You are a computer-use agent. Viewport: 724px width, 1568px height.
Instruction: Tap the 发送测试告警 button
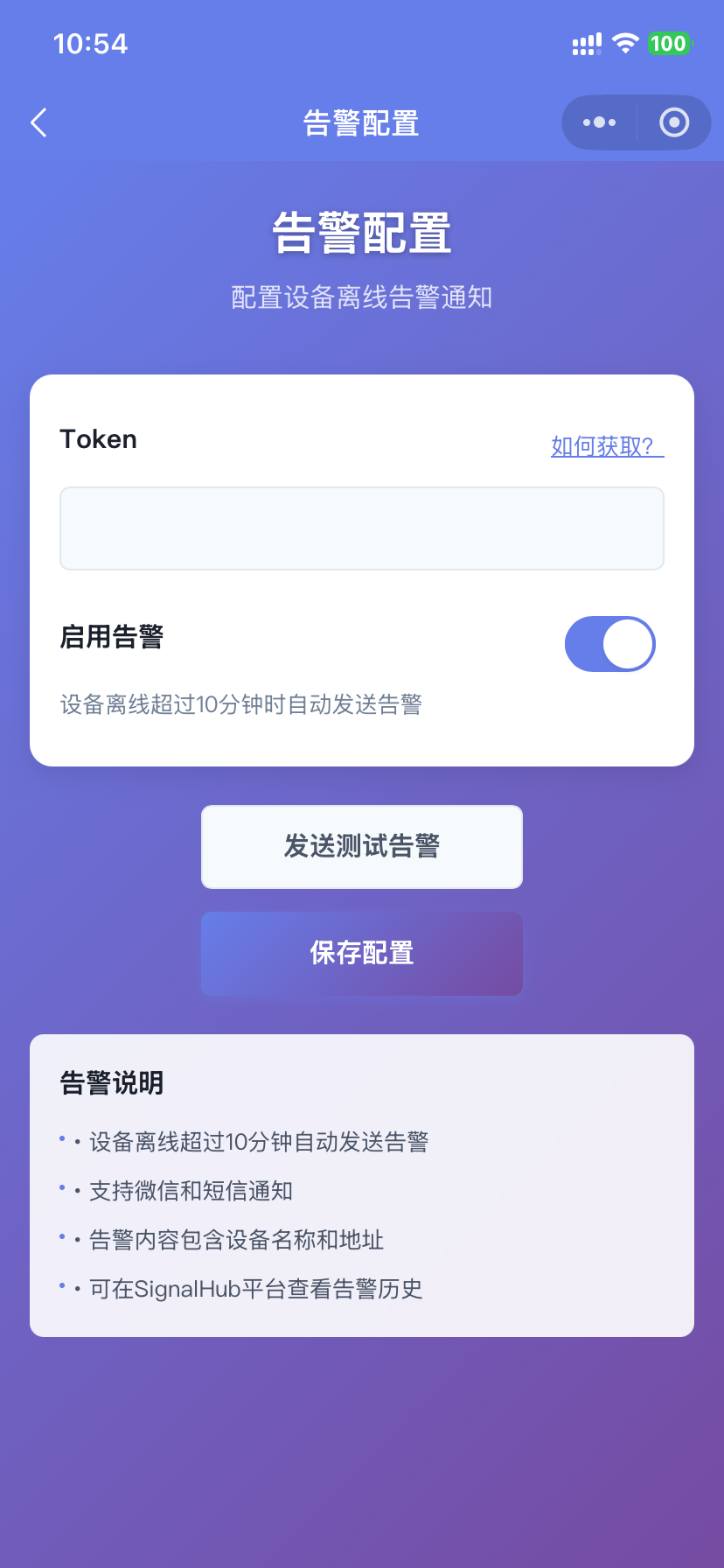click(362, 847)
